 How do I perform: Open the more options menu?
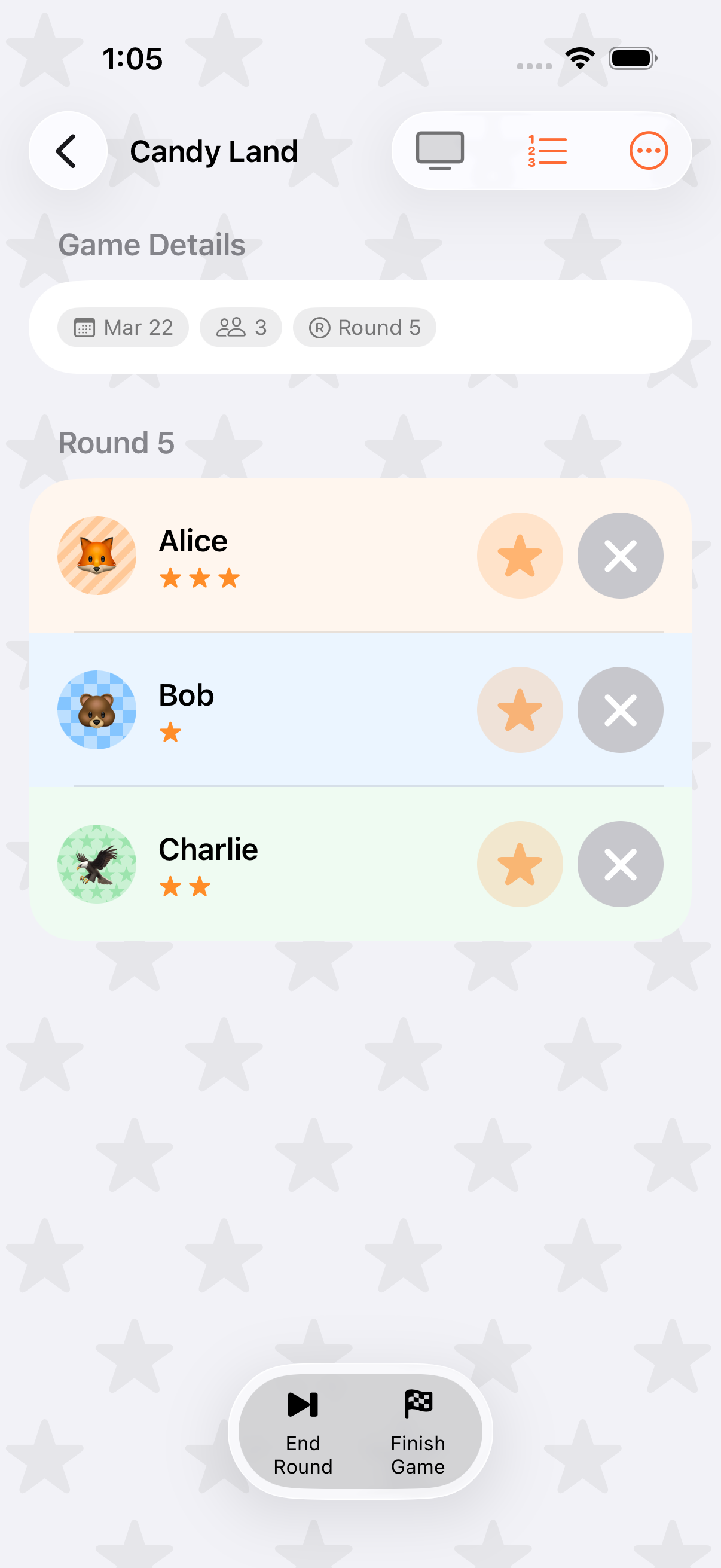pos(648,151)
